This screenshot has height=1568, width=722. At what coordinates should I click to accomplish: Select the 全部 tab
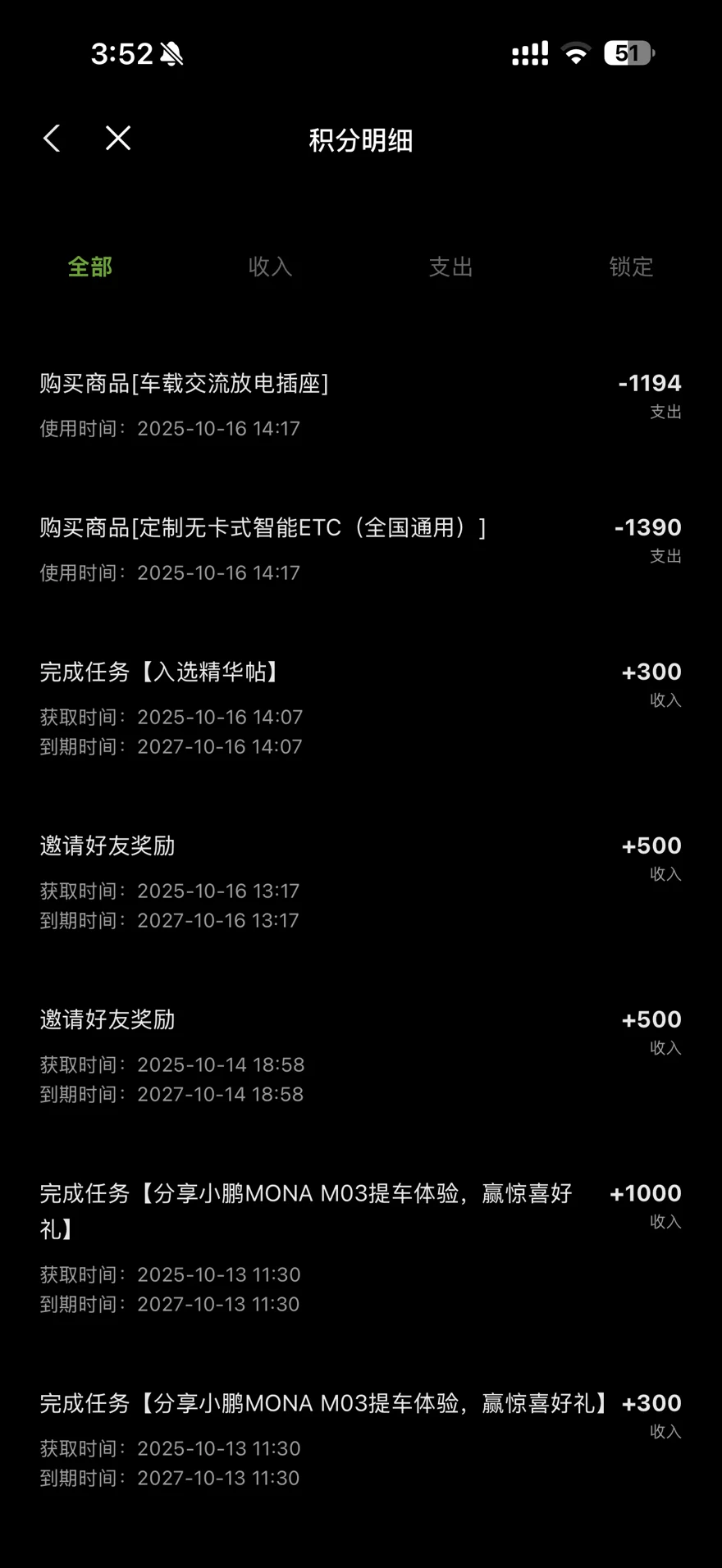[x=90, y=267]
